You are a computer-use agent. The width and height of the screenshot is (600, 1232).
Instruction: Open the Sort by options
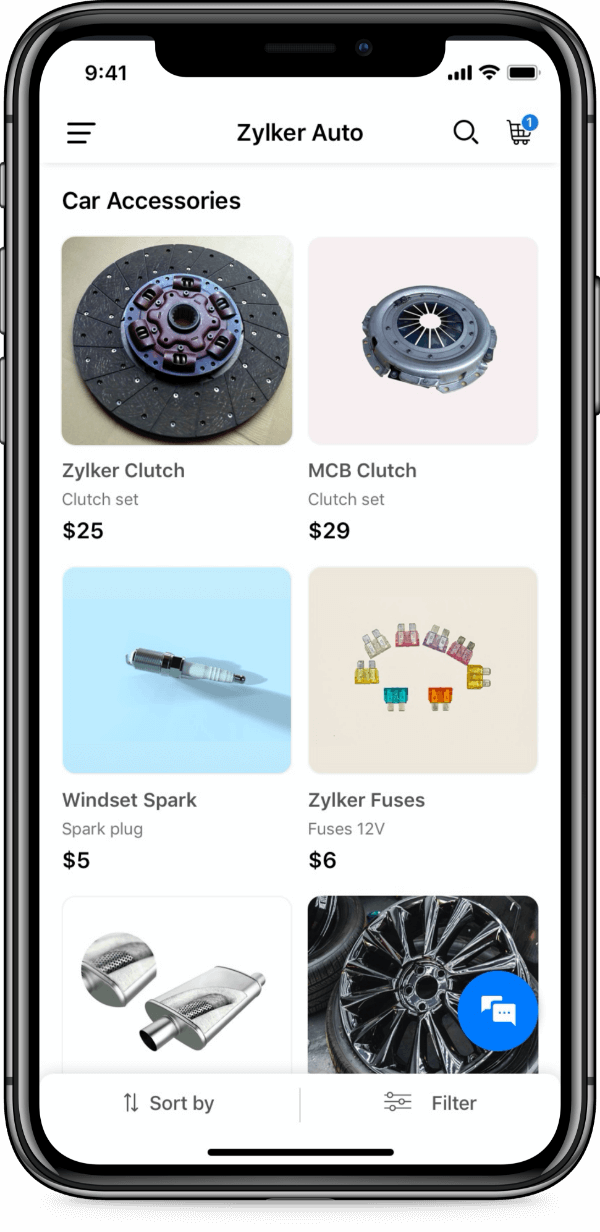click(x=169, y=1103)
